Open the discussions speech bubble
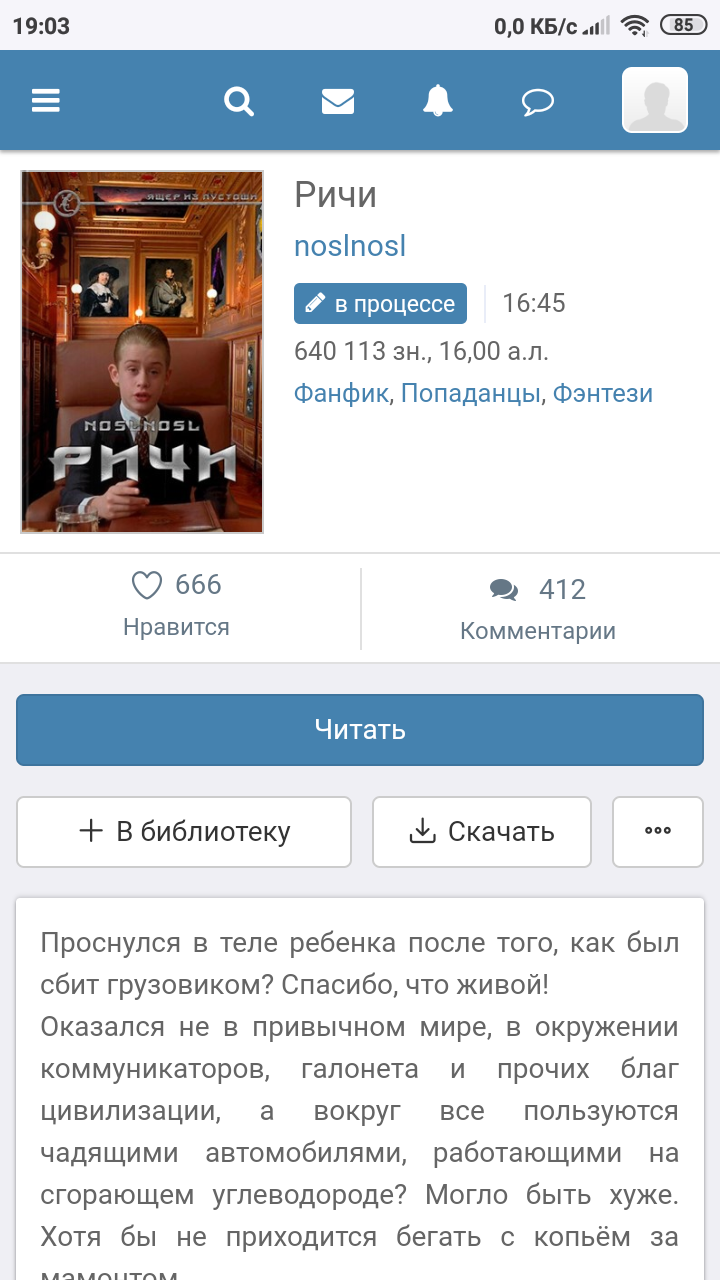This screenshot has height=1280, width=720. 538,101
